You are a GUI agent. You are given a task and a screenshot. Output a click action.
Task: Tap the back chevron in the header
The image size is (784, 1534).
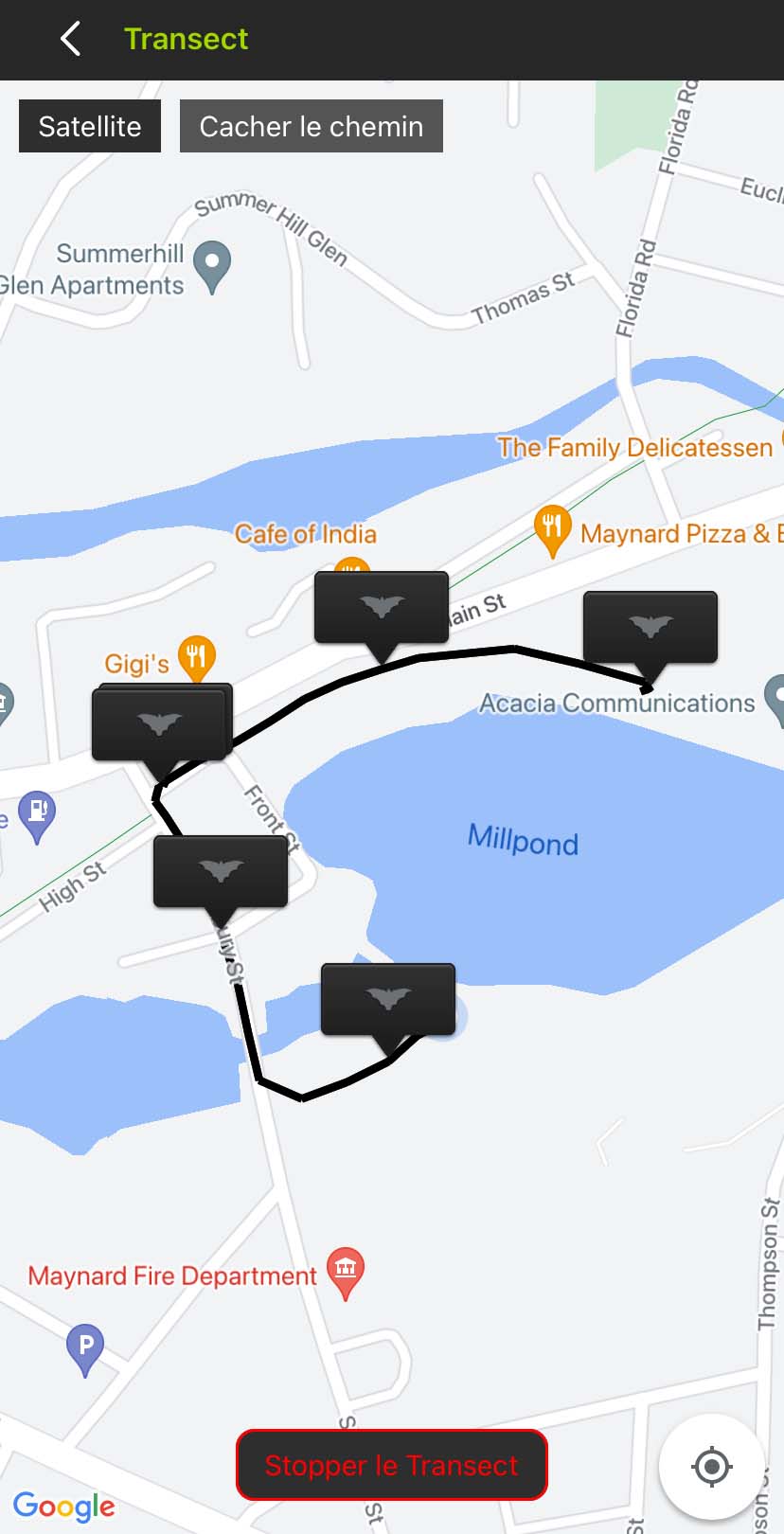pyautogui.click(x=68, y=39)
